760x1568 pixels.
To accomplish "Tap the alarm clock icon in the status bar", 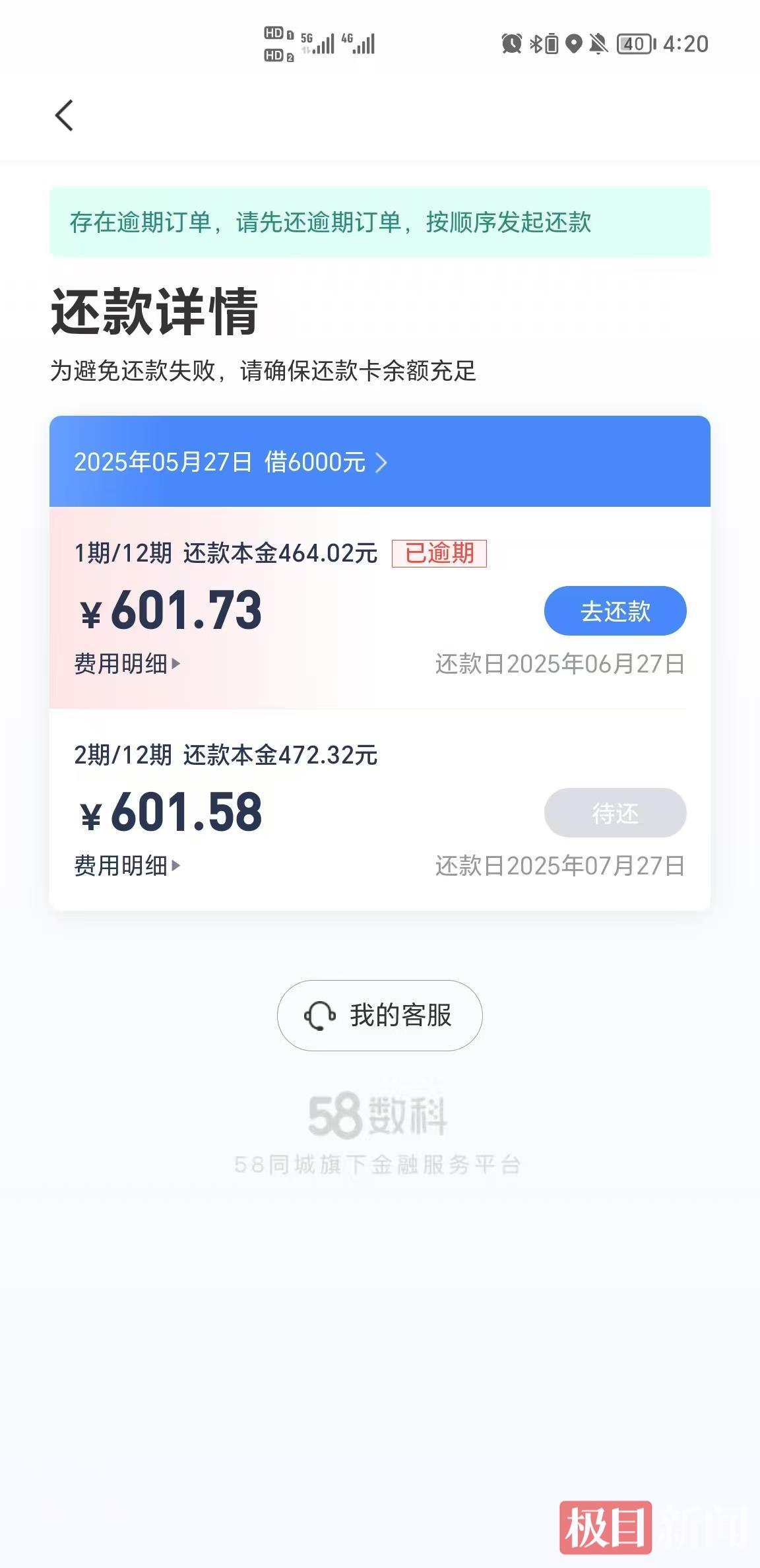I will 511,43.
